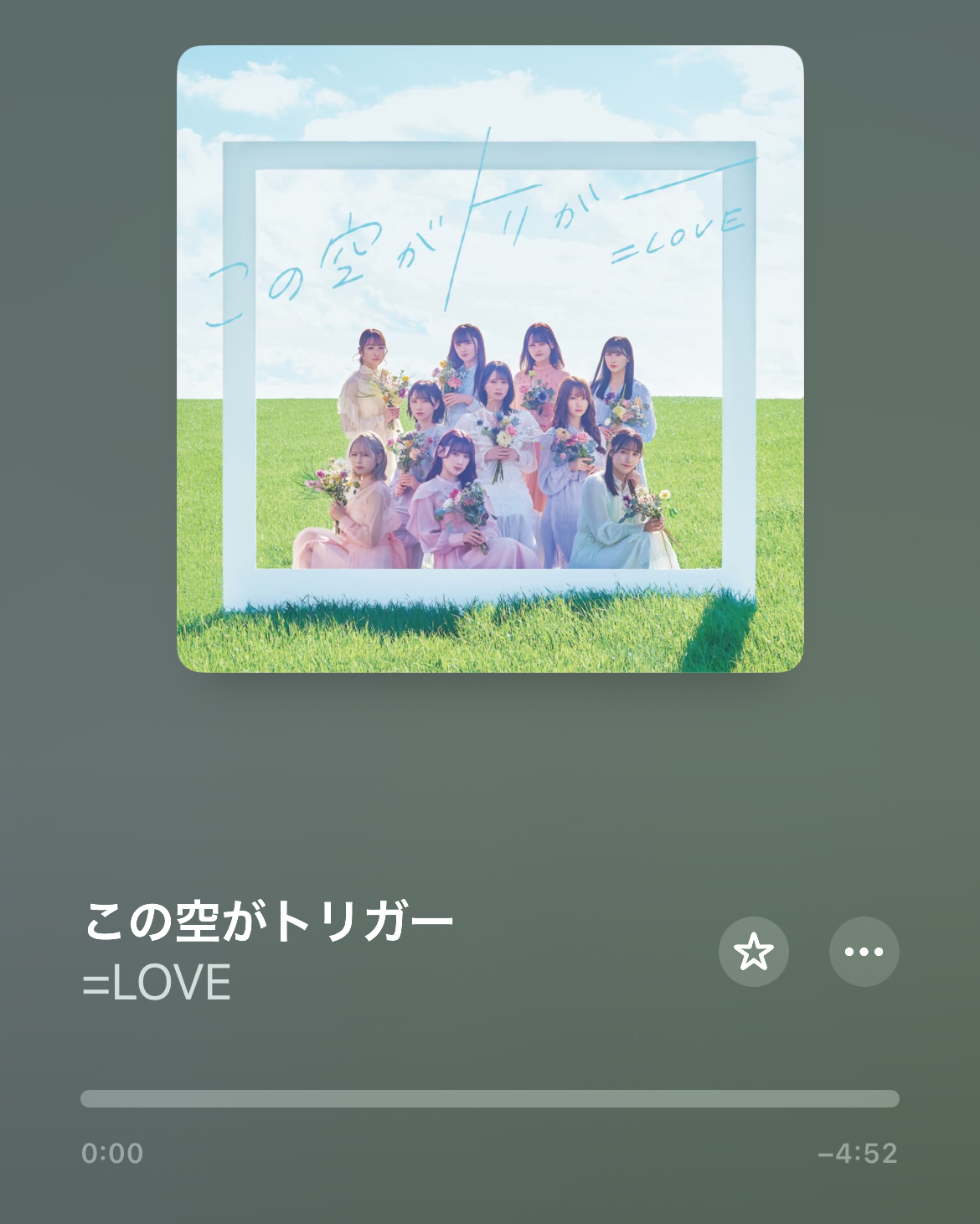Screen dimensions: 980x1224
Task: Open the =LOVE artist name
Action: coord(157,983)
